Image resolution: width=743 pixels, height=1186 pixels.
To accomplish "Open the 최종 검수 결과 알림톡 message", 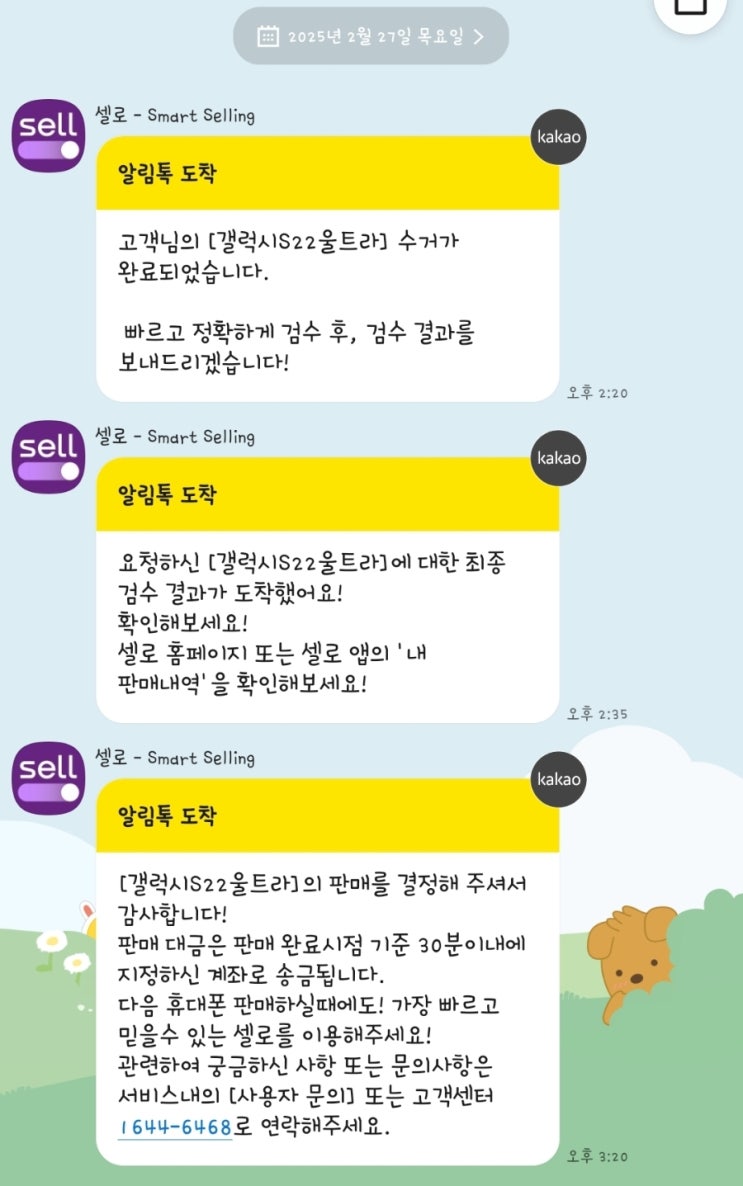I will point(328,590).
